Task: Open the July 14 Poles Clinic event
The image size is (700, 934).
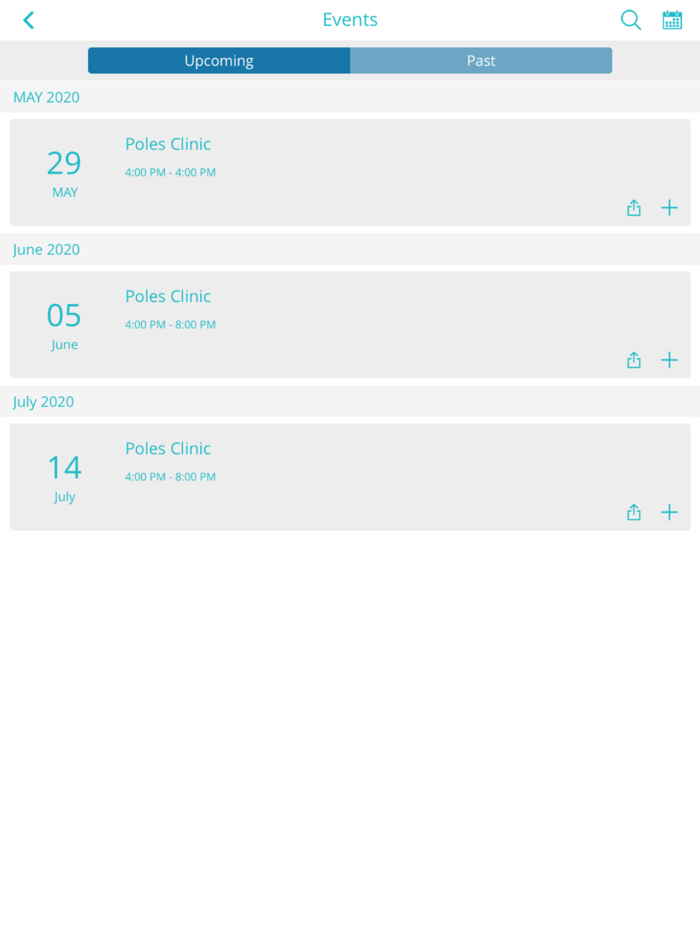Action: click(x=168, y=448)
